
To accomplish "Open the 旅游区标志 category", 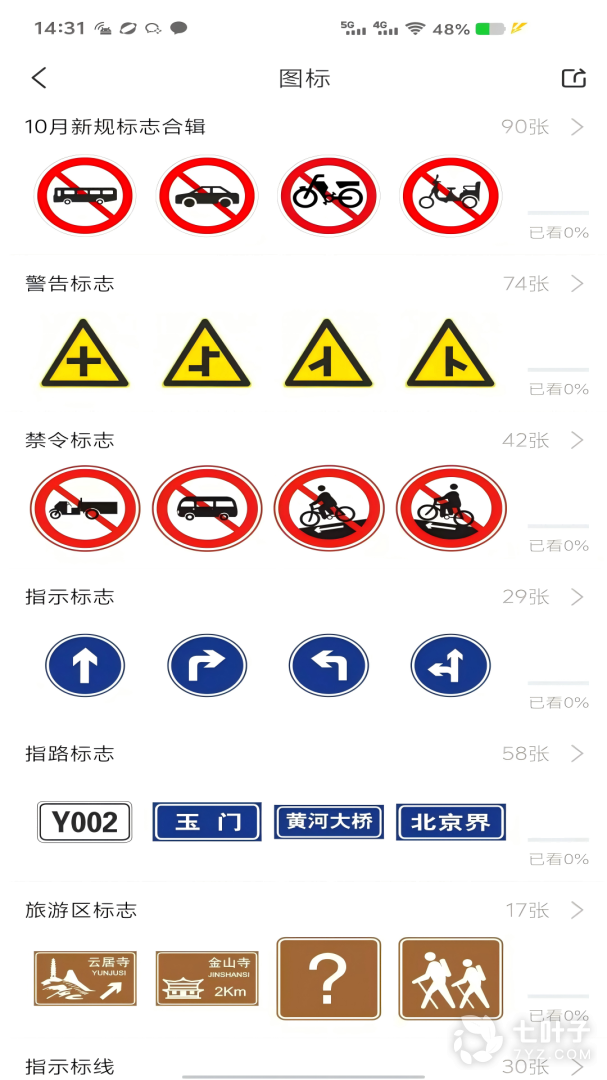I will (81, 910).
